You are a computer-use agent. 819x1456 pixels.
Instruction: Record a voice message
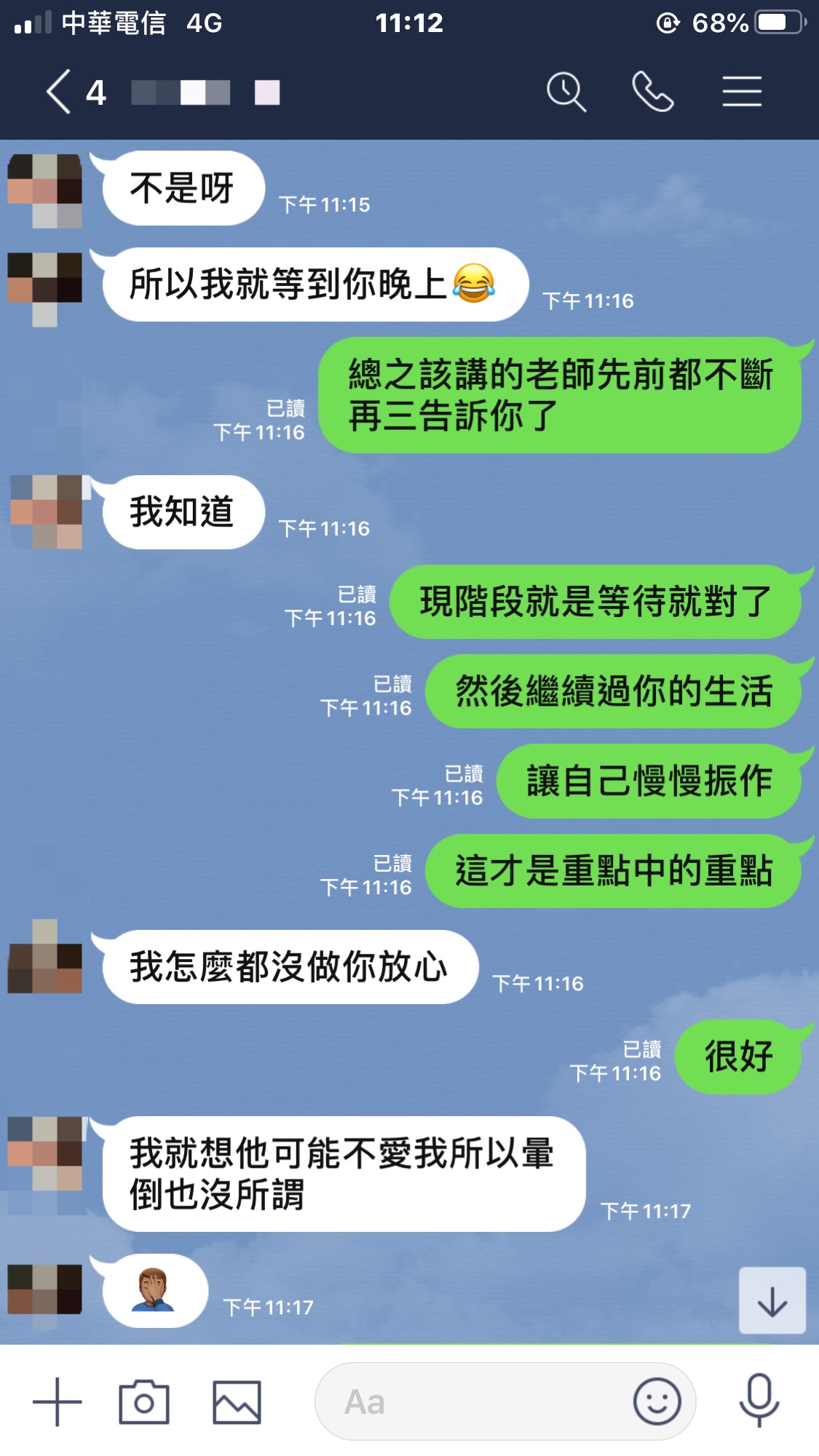(x=759, y=1401)
